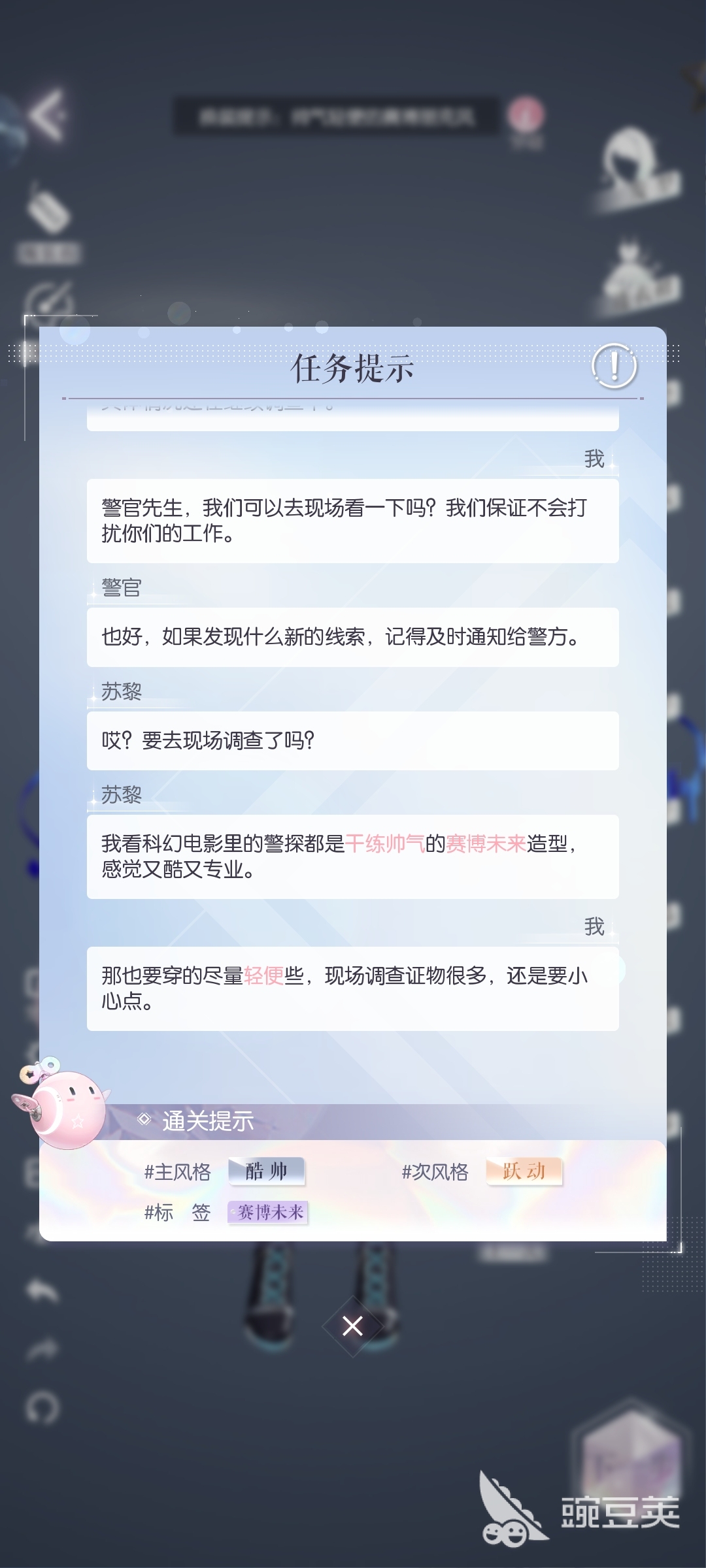Select the 酷帅 main style tag
Viewport: 706px width, 1568px height.
(266, 1171)
